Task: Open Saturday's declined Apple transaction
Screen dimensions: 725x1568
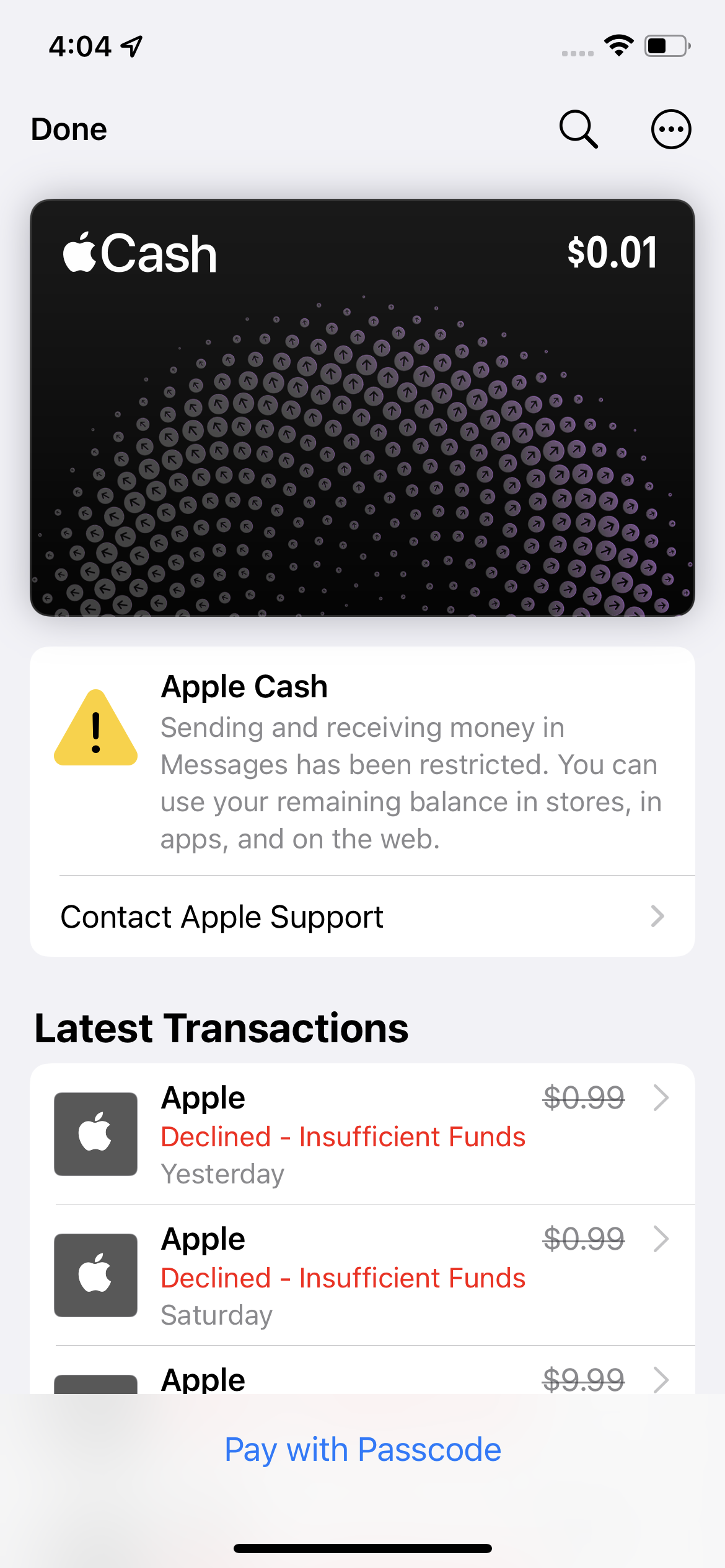Action: 362,1276
